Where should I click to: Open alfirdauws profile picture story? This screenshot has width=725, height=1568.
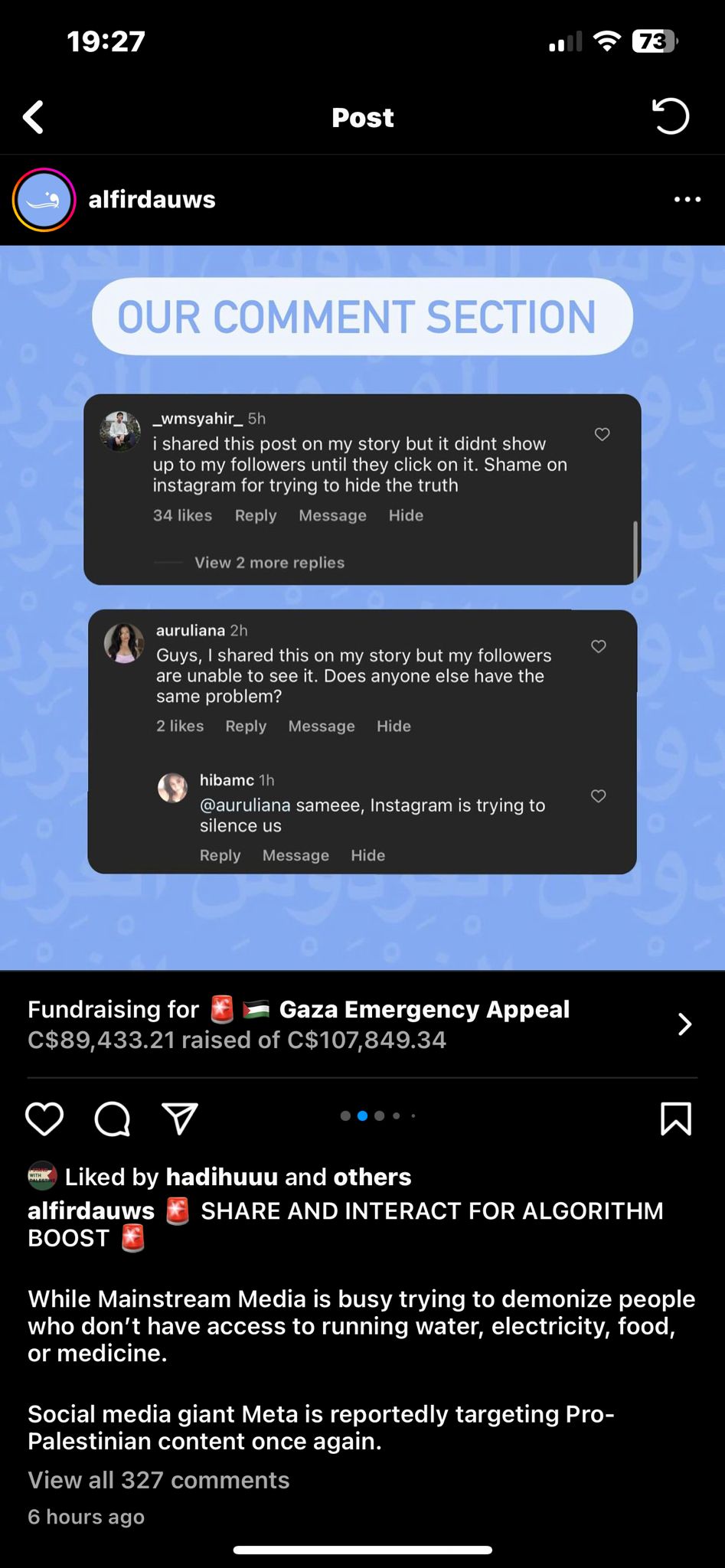point(44,200)
